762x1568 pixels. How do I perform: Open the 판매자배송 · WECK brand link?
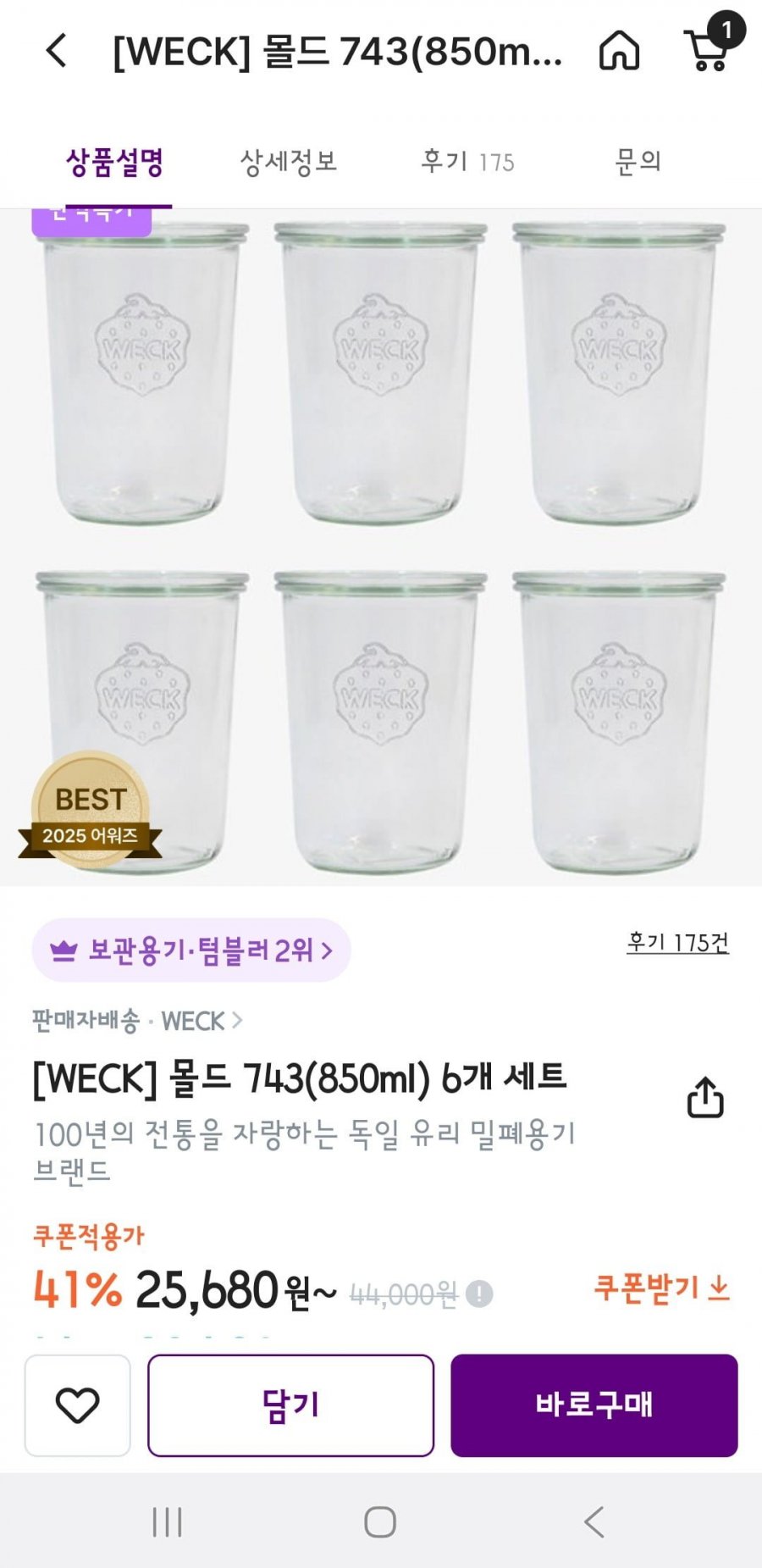pos(137,1021)
